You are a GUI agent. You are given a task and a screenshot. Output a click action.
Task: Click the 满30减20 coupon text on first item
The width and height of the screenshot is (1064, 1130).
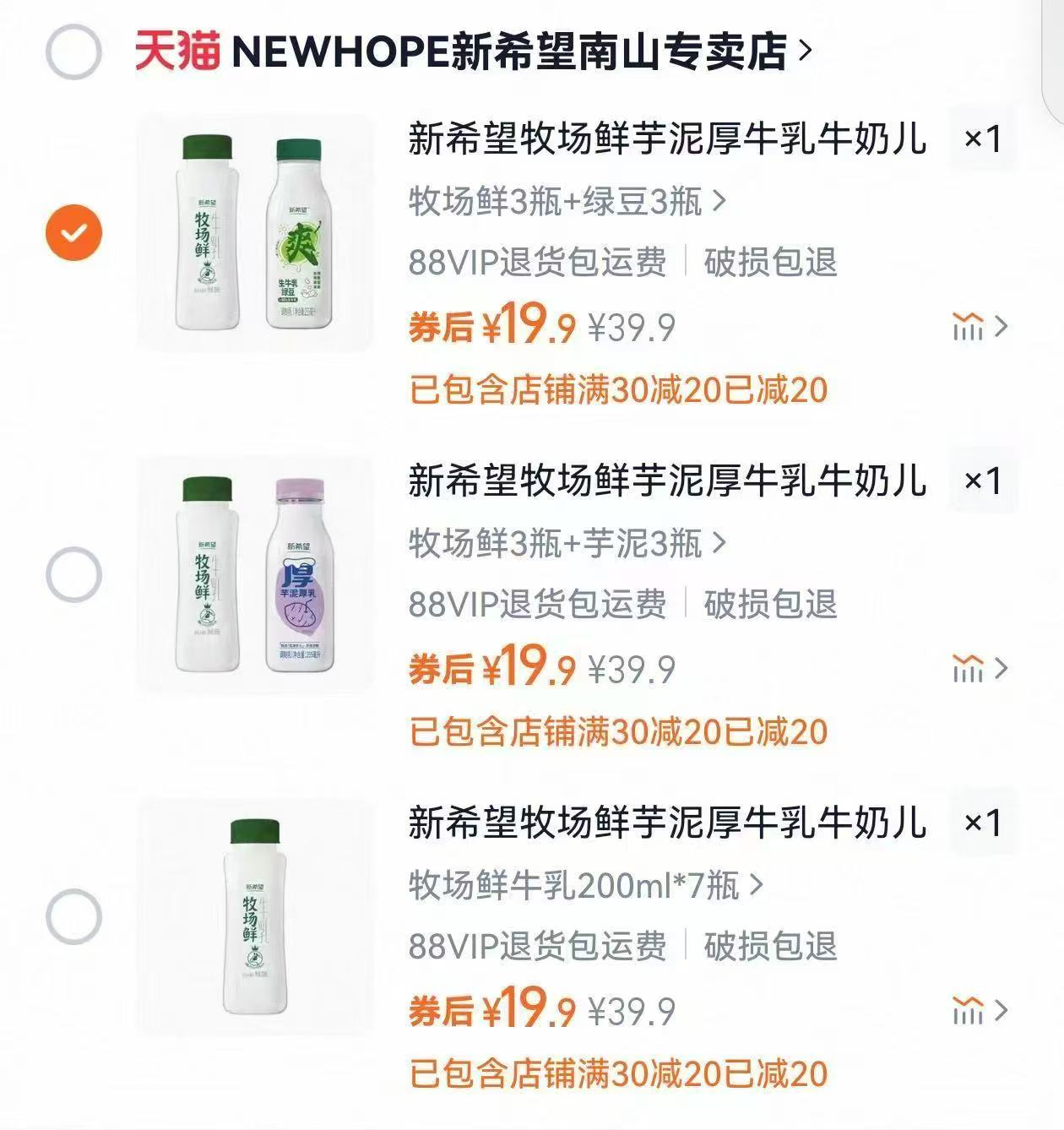click(x=616, y=388)
